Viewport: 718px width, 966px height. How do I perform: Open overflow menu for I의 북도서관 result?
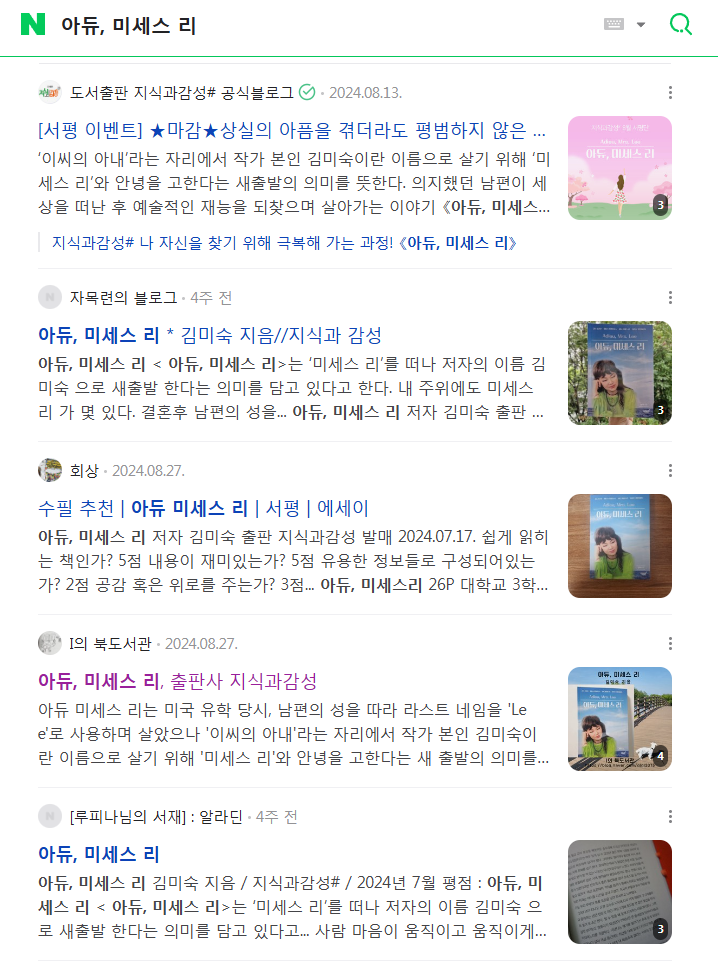pyautogui.click(x=670, y=644)
